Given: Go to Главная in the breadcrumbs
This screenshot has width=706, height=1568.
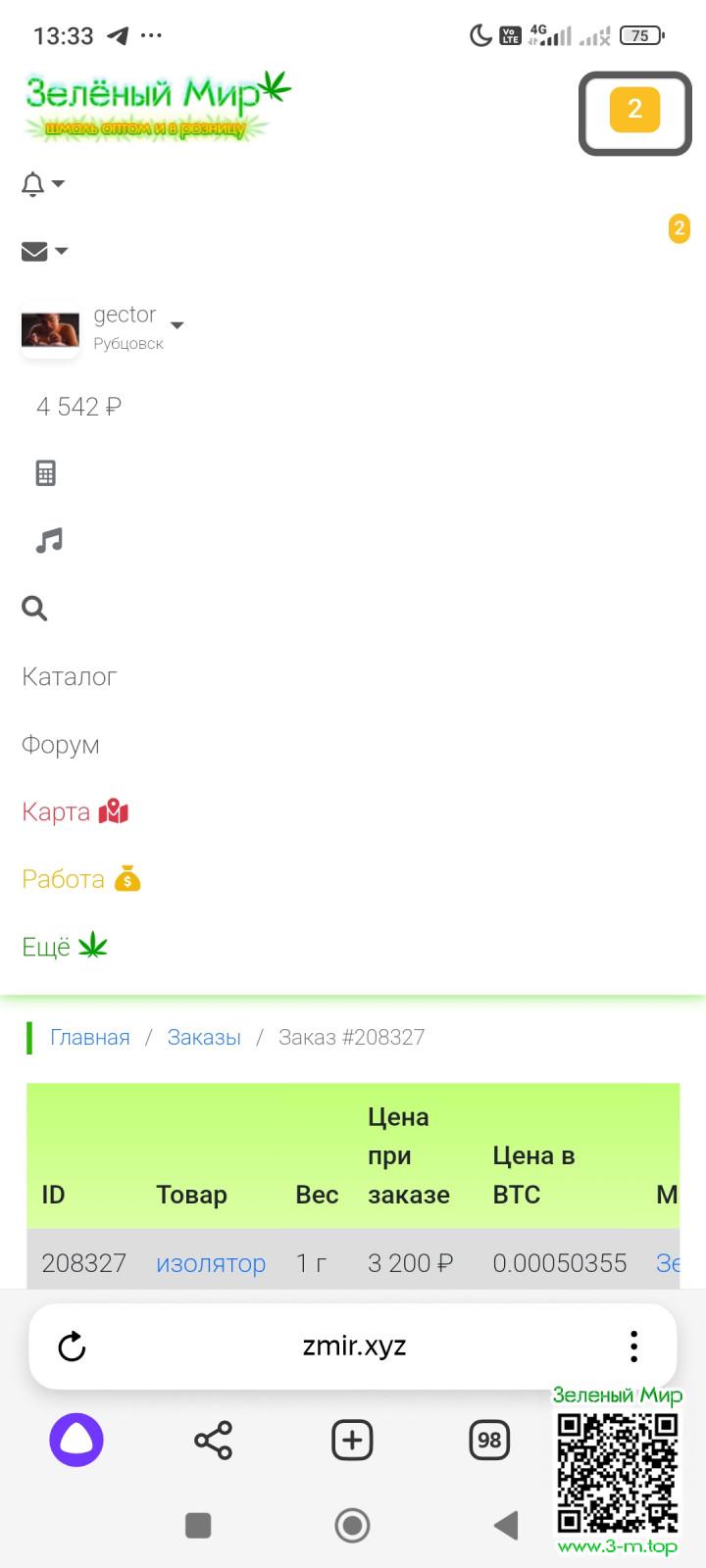Looking at the screenshot, I should click(x=90, y=1037).
